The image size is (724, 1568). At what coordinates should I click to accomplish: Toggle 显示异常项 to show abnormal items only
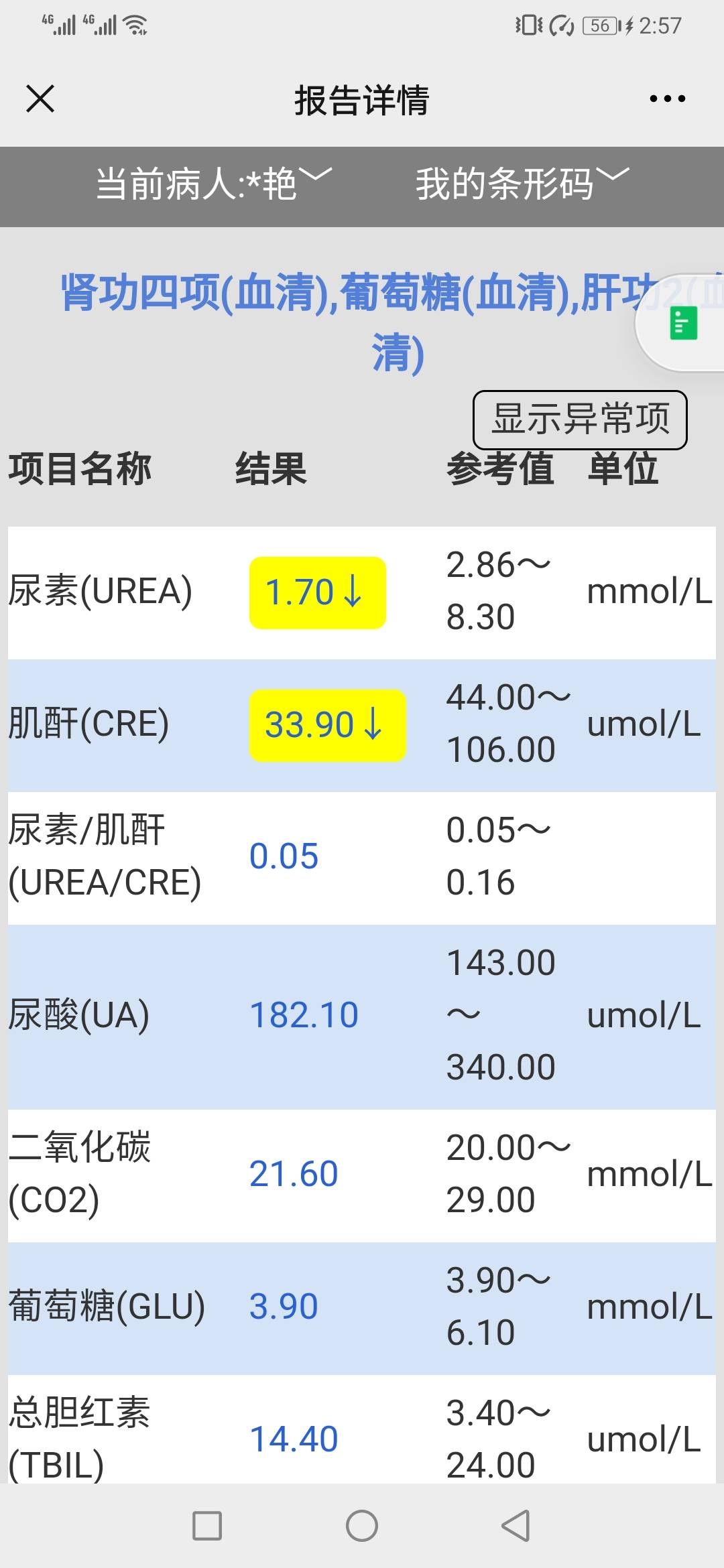[x=581, y=420]
